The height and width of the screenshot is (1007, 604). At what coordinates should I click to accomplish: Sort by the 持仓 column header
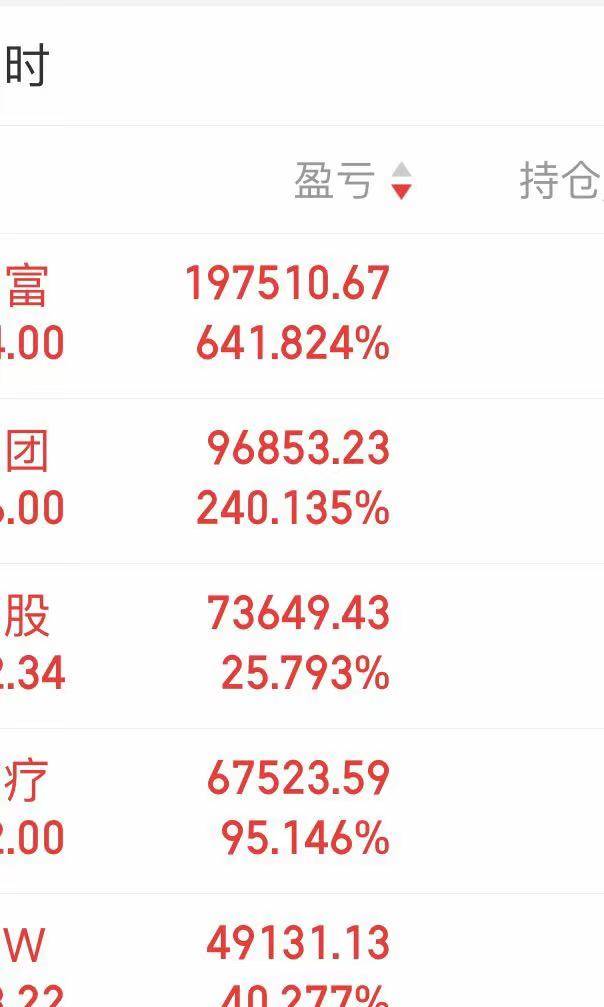pyautogui.click(x=561, y=180)
